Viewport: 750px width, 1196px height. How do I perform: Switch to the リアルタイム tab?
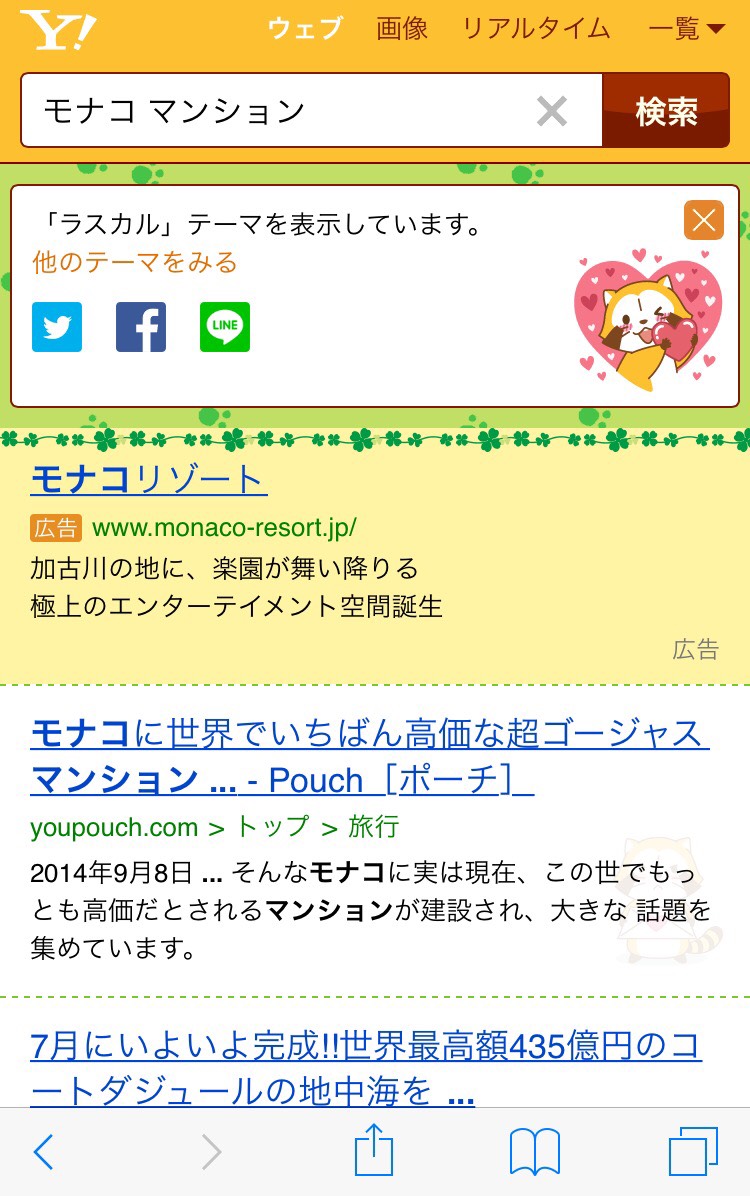[x=536, y=29]
